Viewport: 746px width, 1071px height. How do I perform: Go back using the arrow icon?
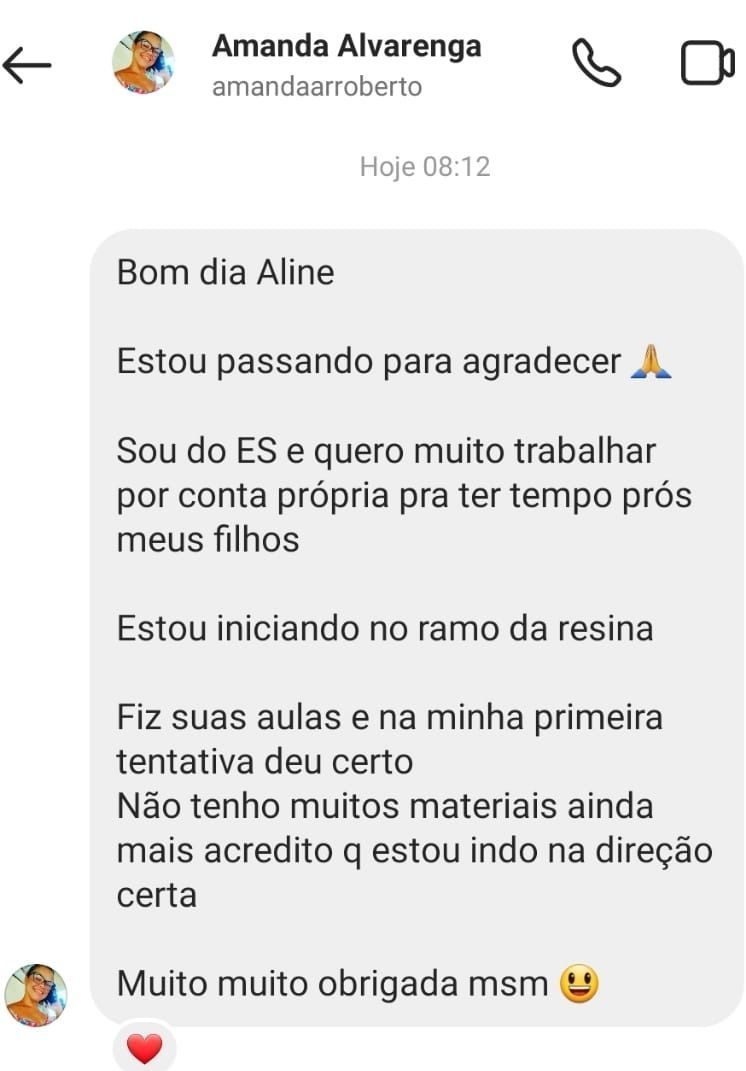click(x=27, y=66)
